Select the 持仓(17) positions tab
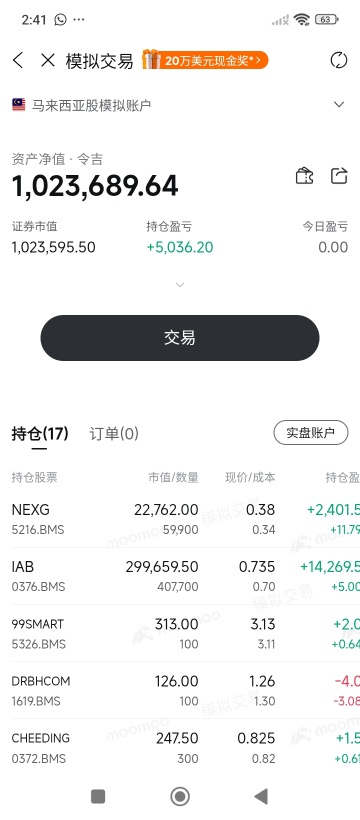The width and height of the screenshot is (360, 820). (40, 434)
